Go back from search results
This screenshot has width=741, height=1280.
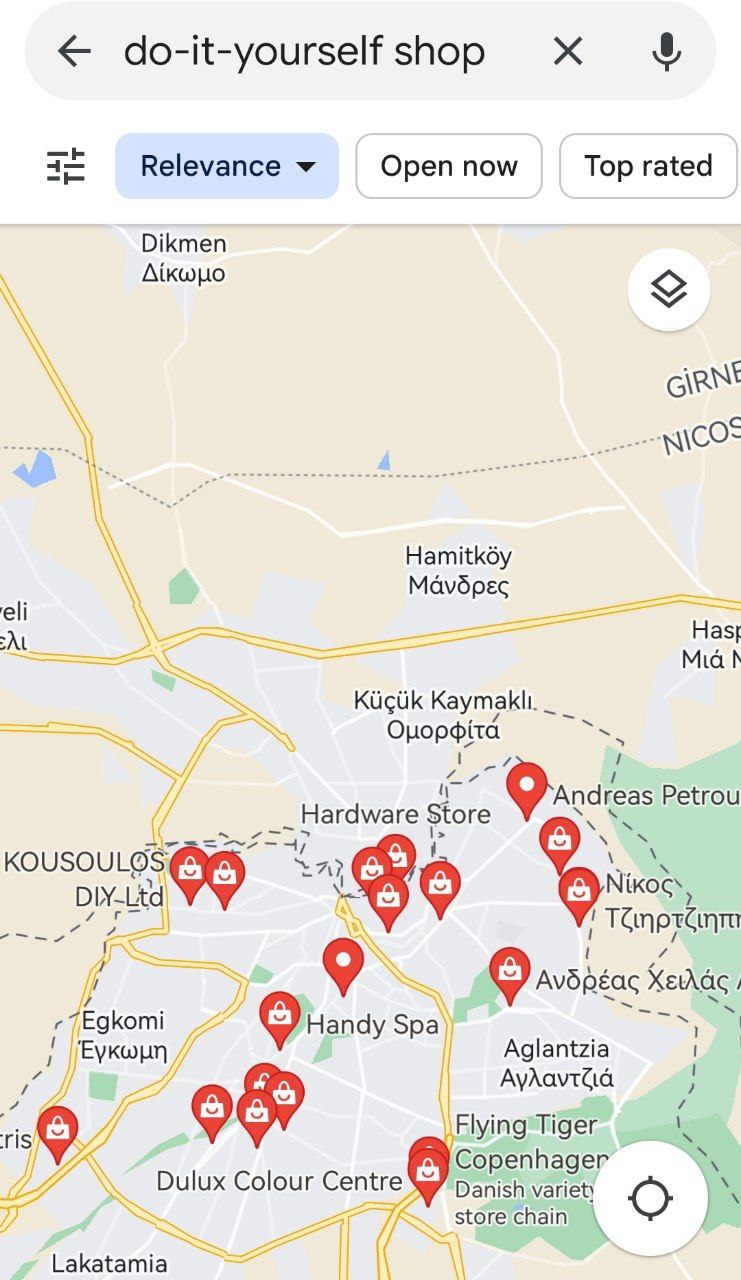tap(74, 51)
